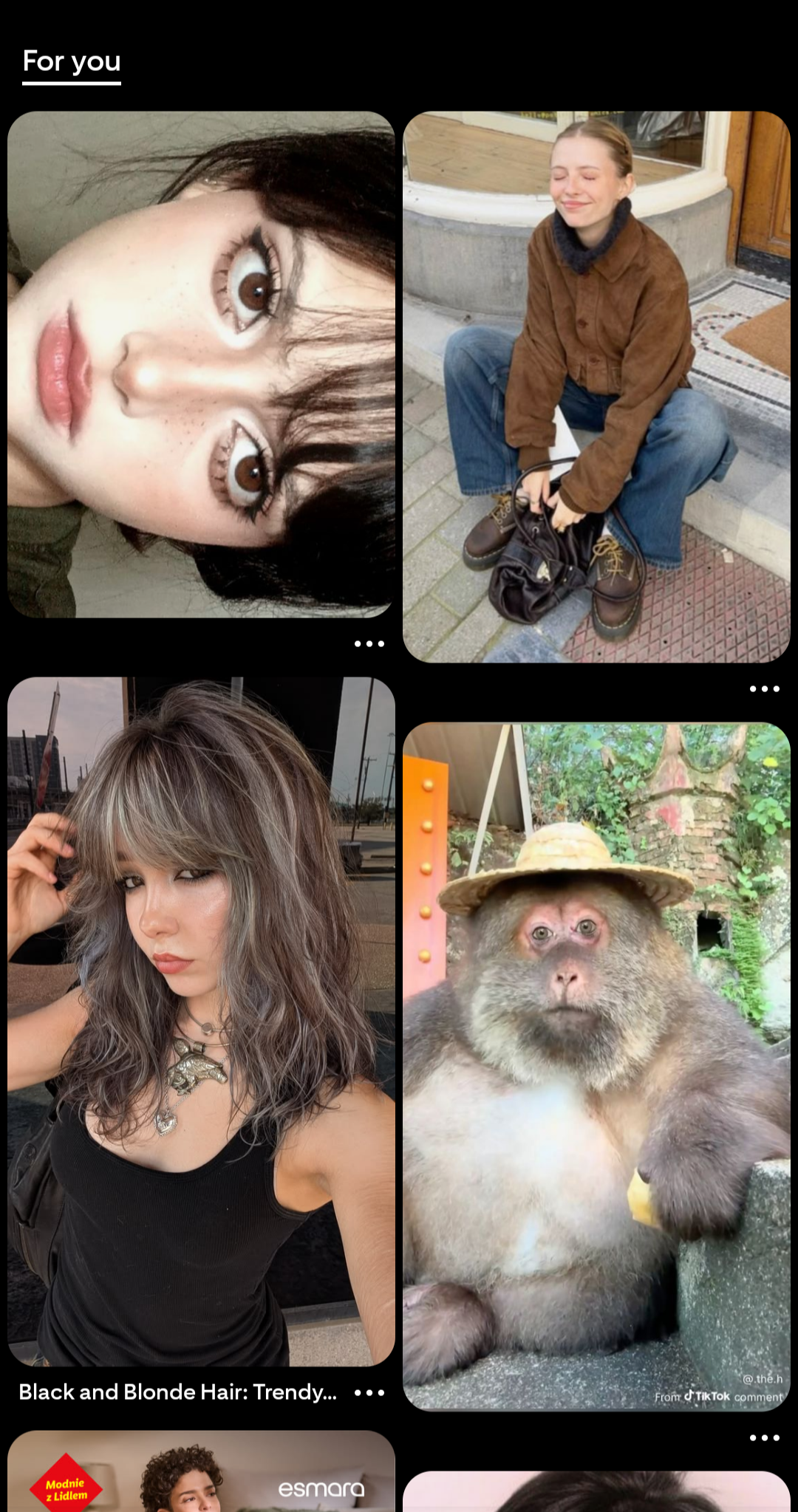Image resolution: width=798 pixels, height=1512 pixels.
Task: Open the close-up face pin with dark hair
Action: click(x=201, y=364)
